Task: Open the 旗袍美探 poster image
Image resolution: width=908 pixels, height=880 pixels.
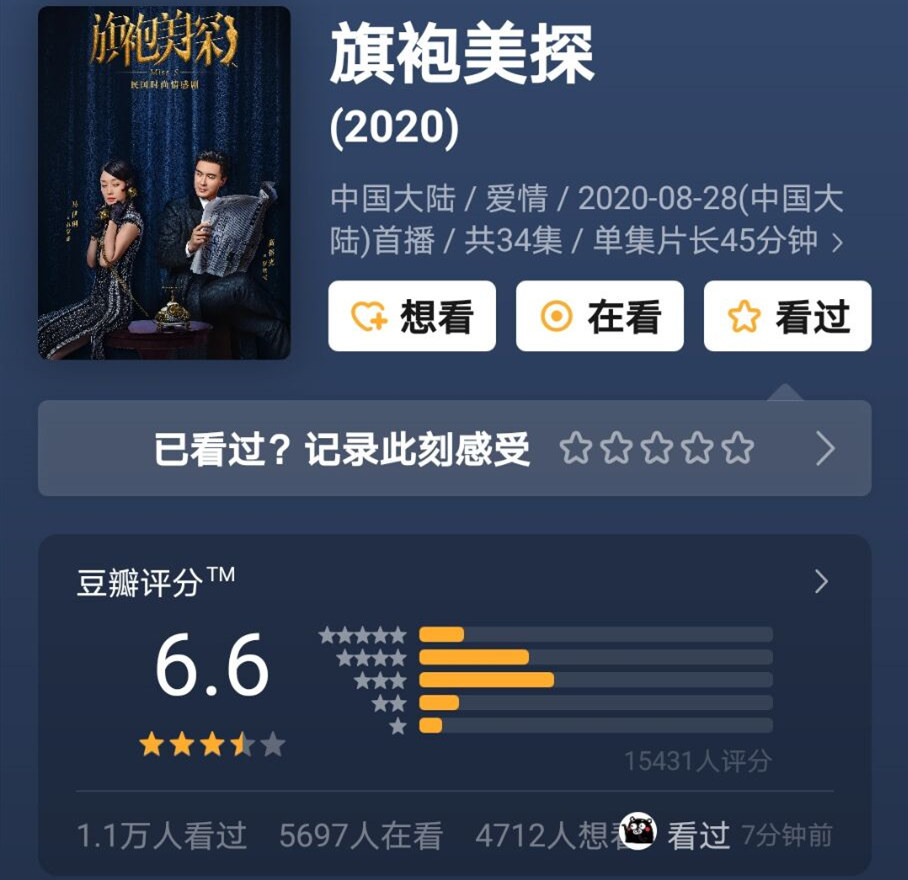Action: (164, 183)
